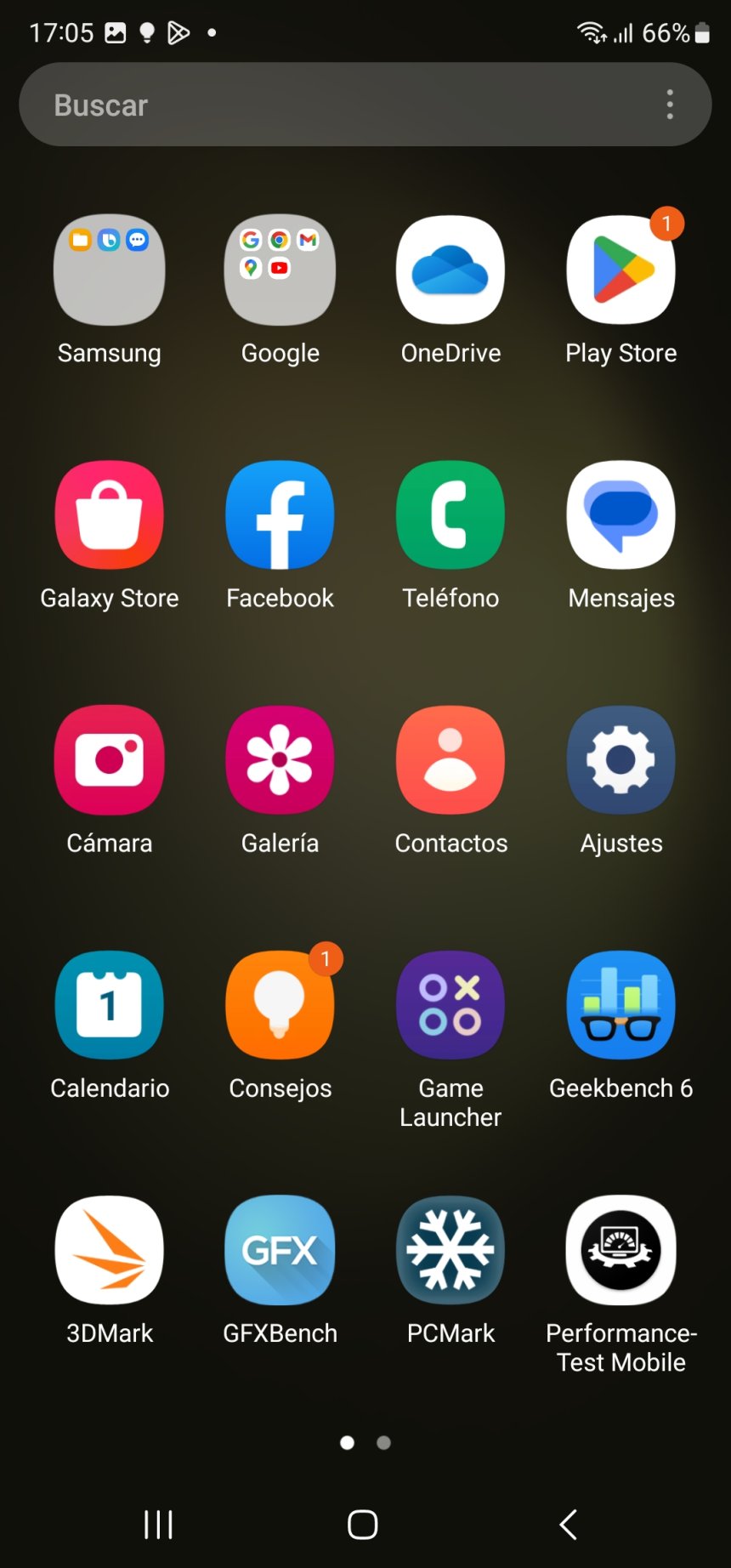Open Ajustes to change settings
Screen dimensions: 731x1568
point(620,759)
